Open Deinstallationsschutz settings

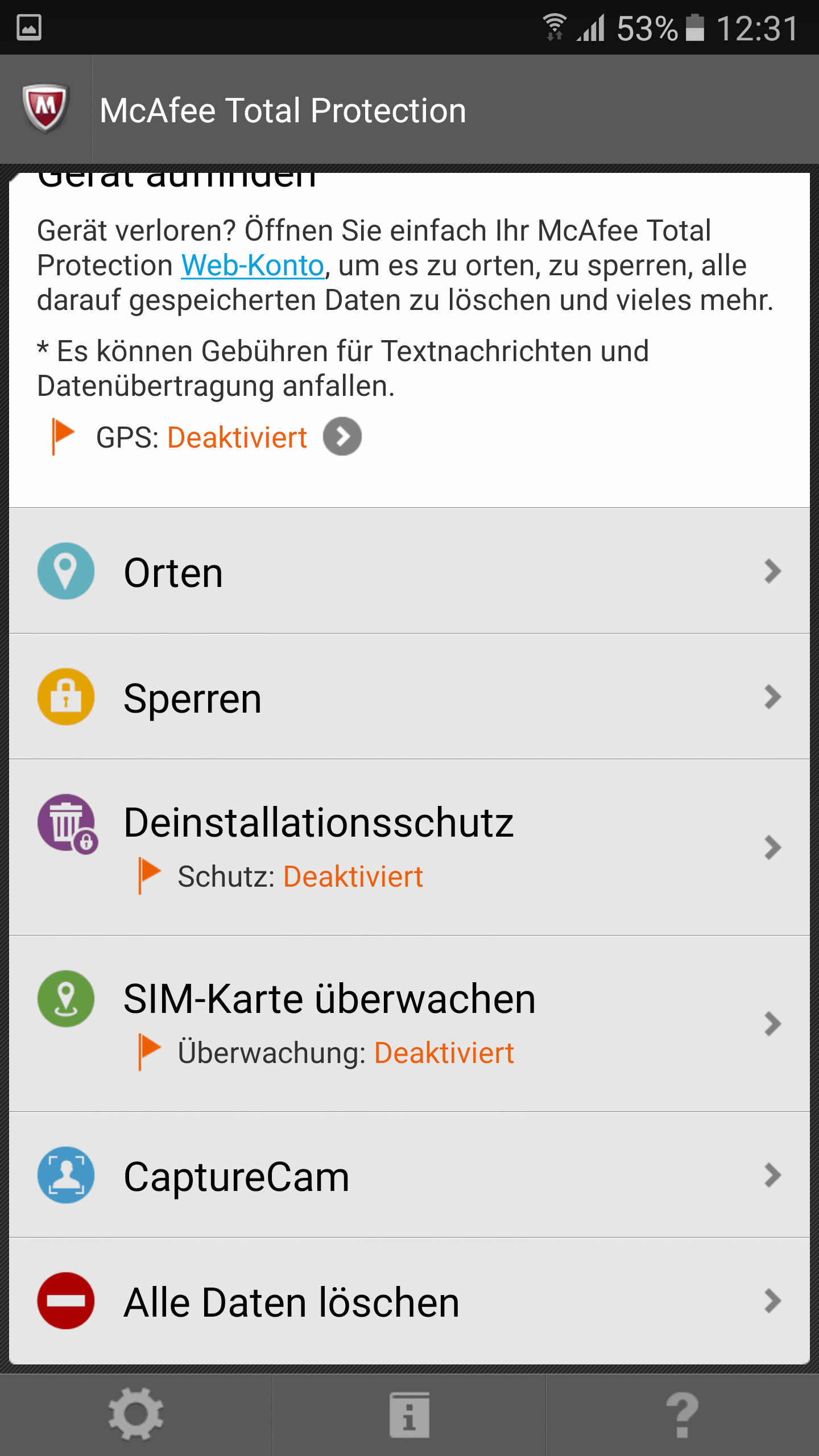point(409,846)
